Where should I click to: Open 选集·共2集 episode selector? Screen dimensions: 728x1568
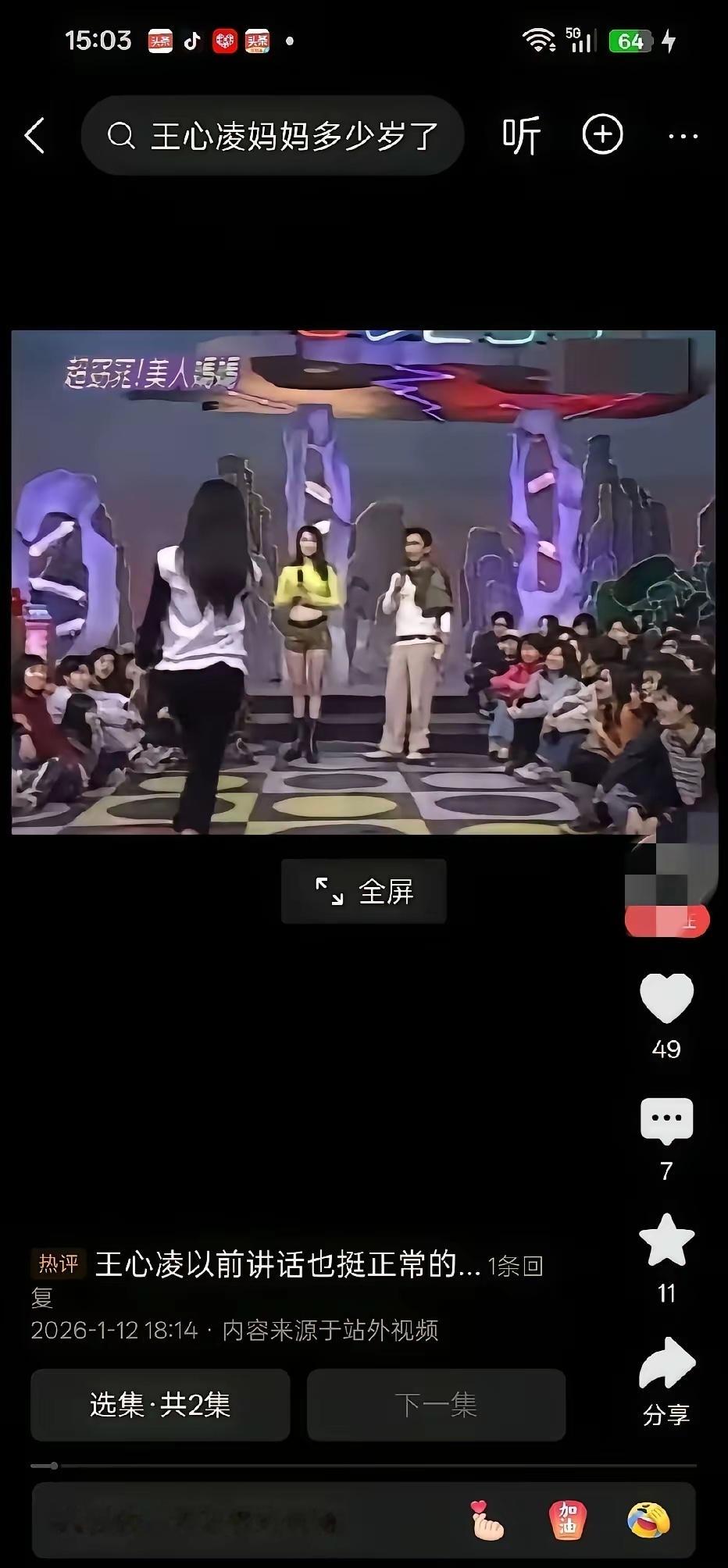point(159,1405)
